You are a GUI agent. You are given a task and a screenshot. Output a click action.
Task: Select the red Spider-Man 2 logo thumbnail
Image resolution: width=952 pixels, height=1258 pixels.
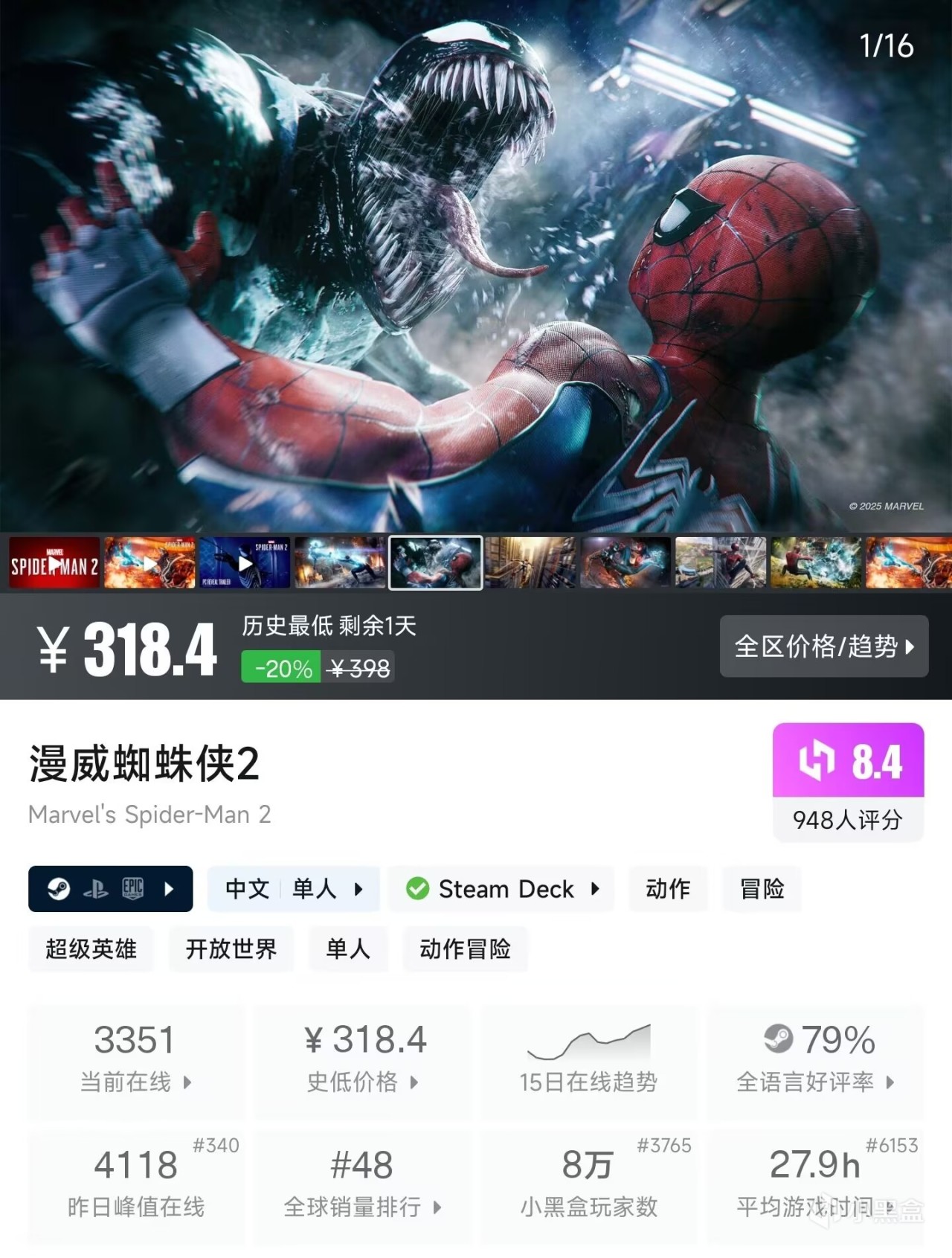[x=54, y=563]
